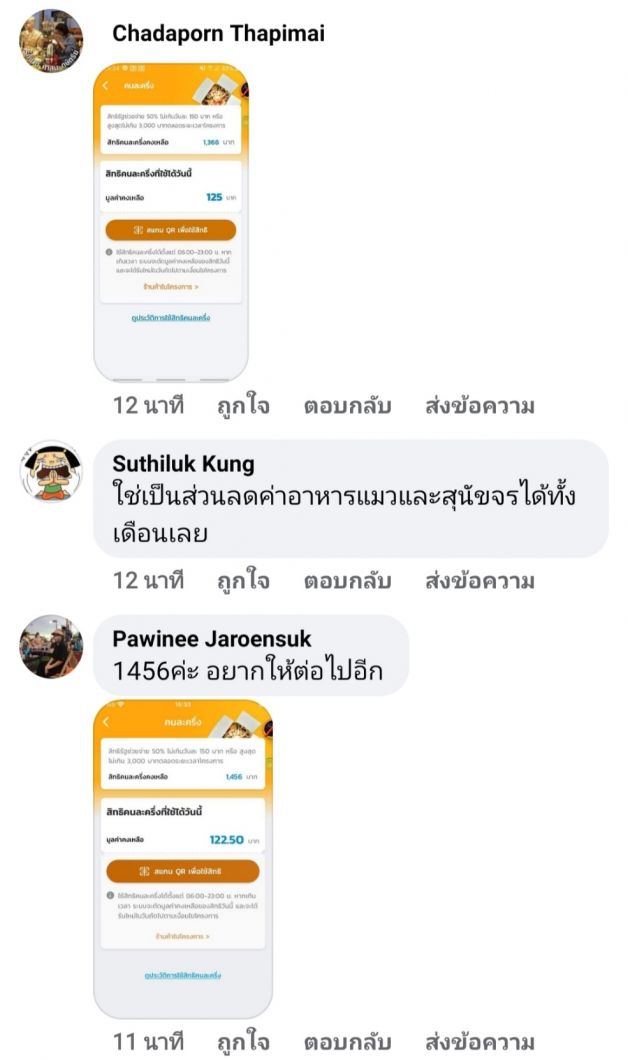Reply to Chadaporn Thapimai's comment
628x1060 pixels.
click(347, 406)
